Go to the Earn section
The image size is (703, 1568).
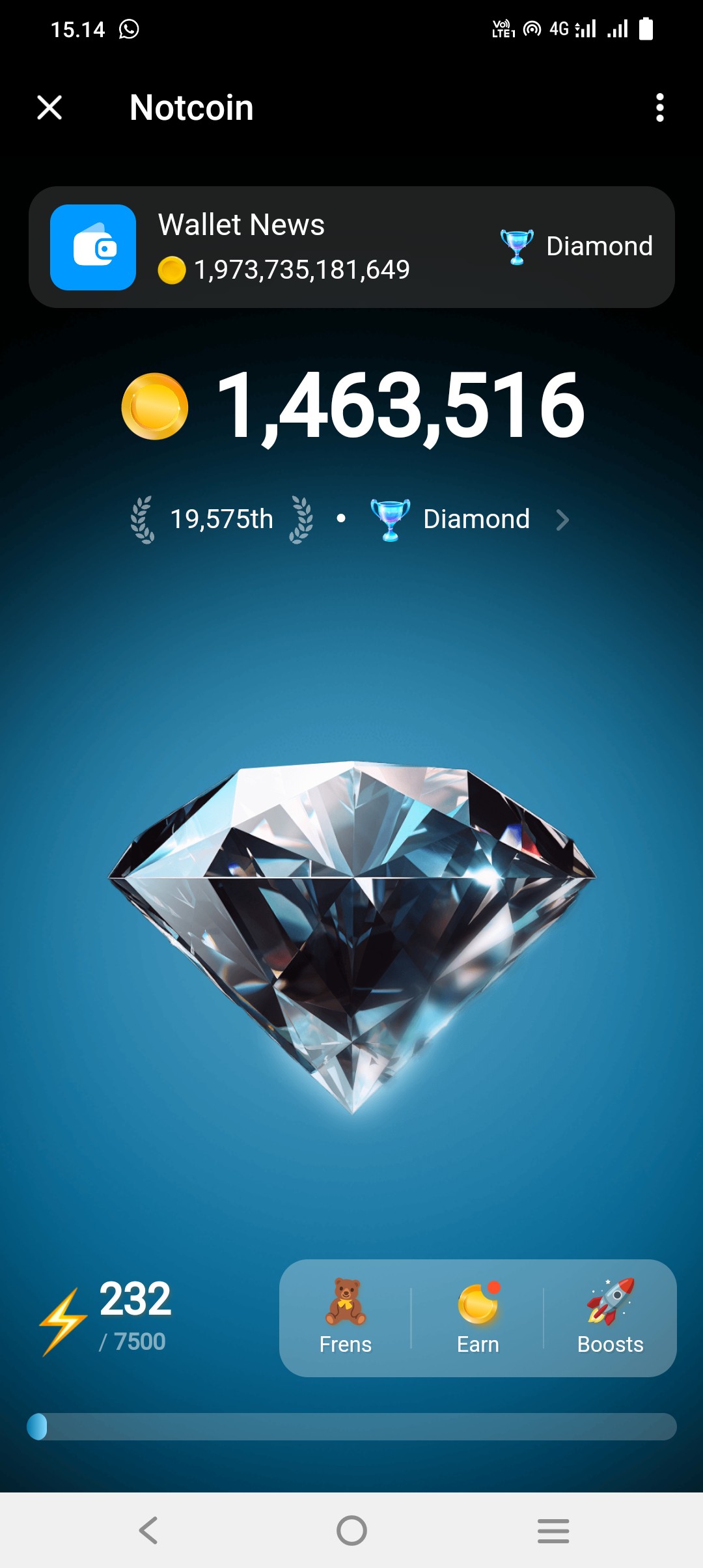pos(478,1317)
